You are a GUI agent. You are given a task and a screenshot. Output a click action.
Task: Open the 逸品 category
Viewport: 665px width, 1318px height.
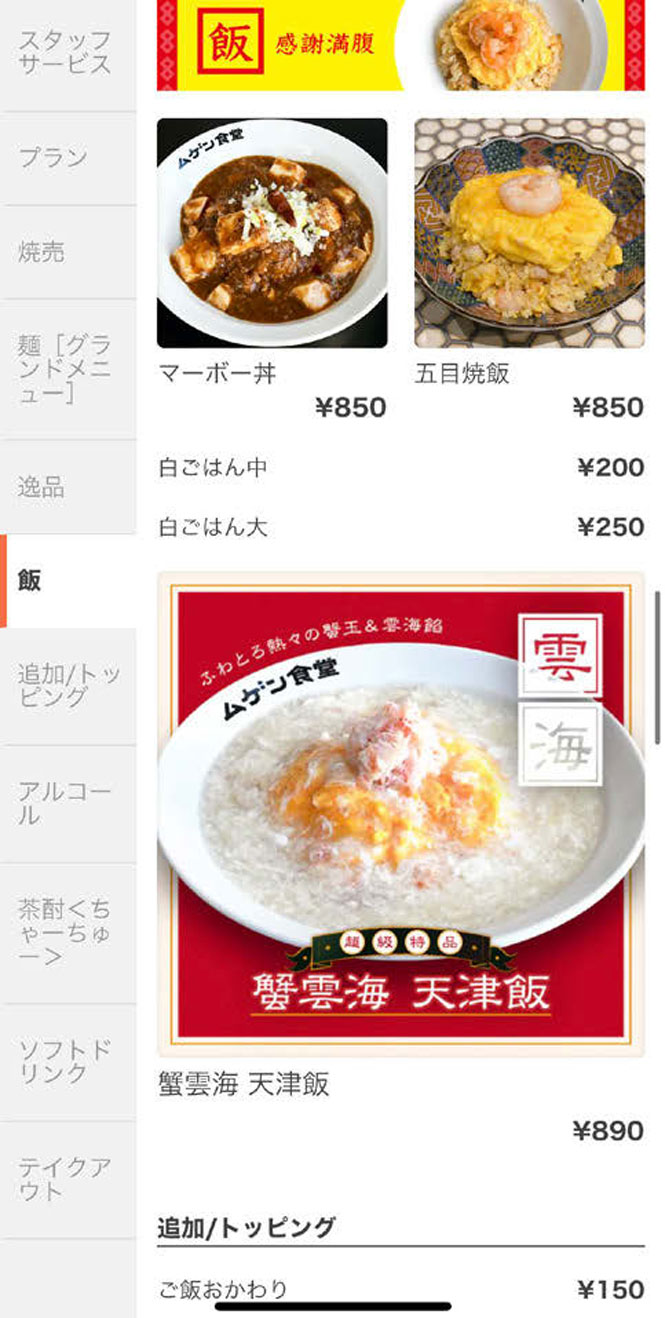(67, 487)
